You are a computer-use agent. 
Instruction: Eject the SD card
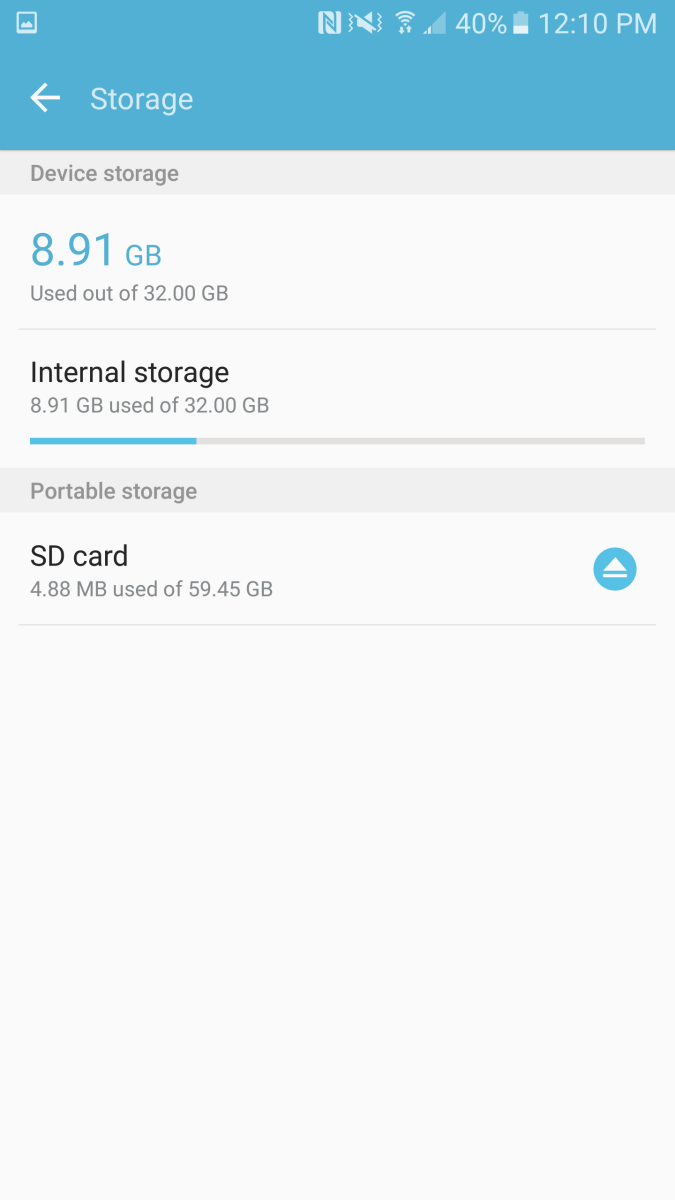(614, 570)
